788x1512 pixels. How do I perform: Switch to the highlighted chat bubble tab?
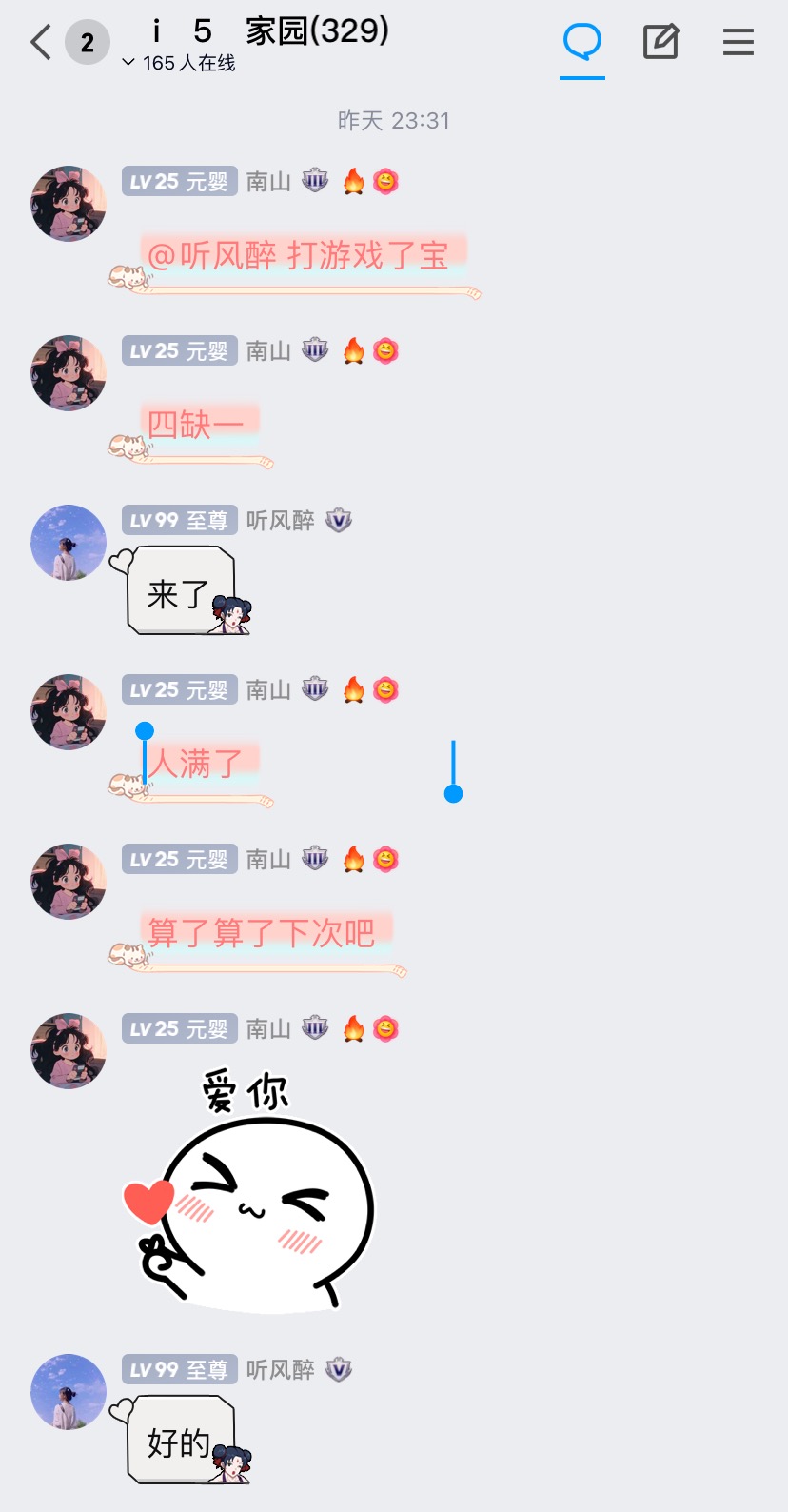pos(581,42)
